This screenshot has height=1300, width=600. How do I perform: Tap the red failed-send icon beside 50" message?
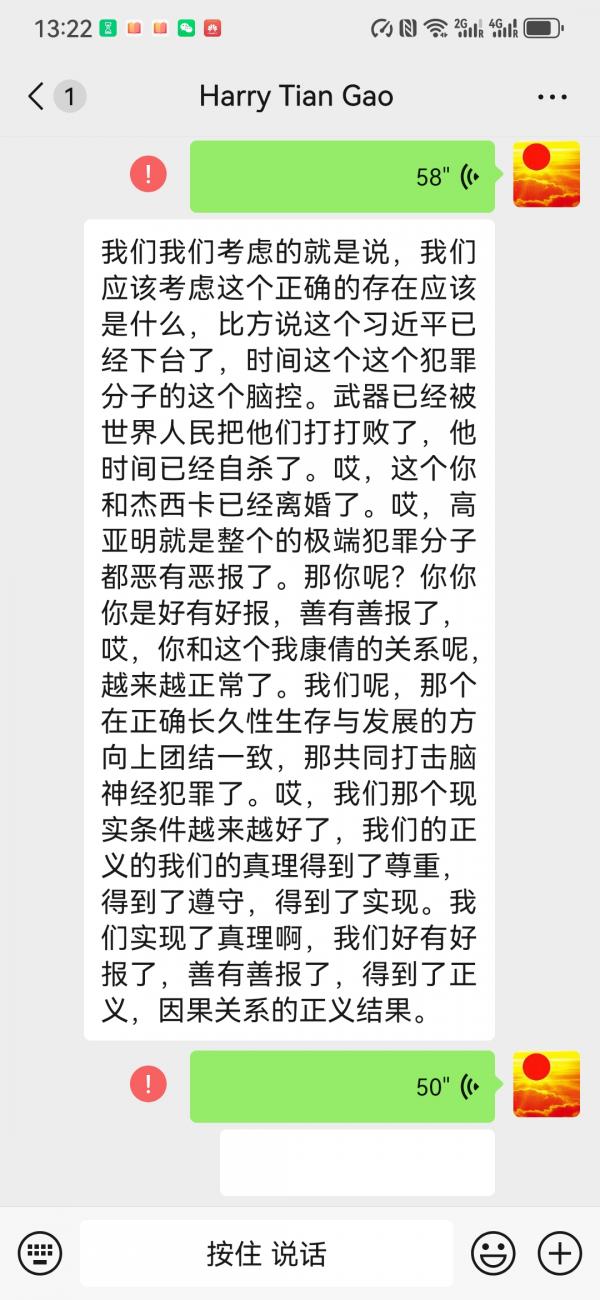[x=148, y=1084]
